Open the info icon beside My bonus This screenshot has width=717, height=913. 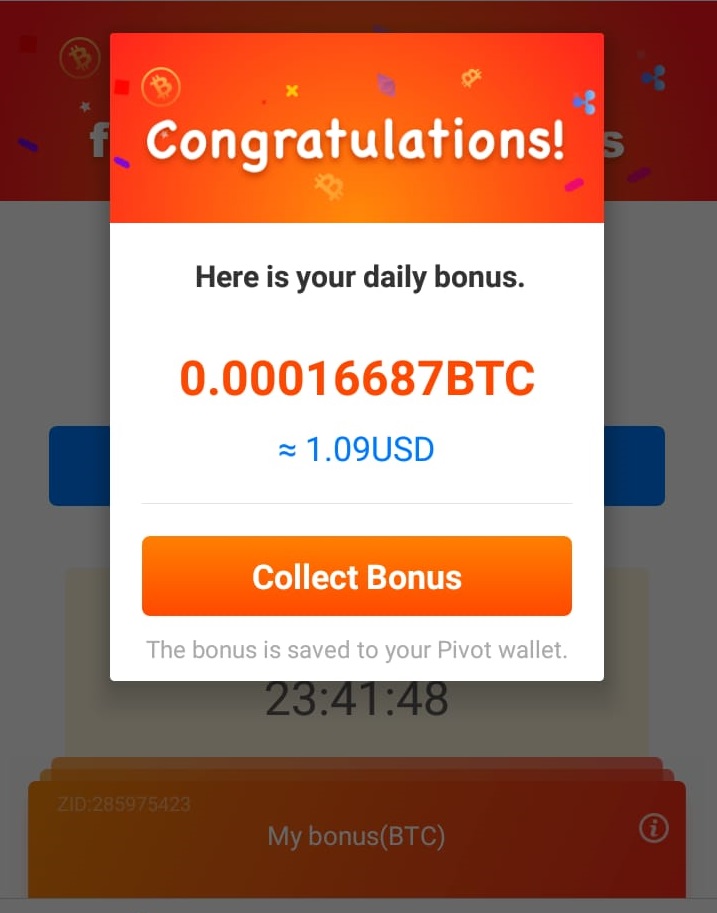(653, 828)
